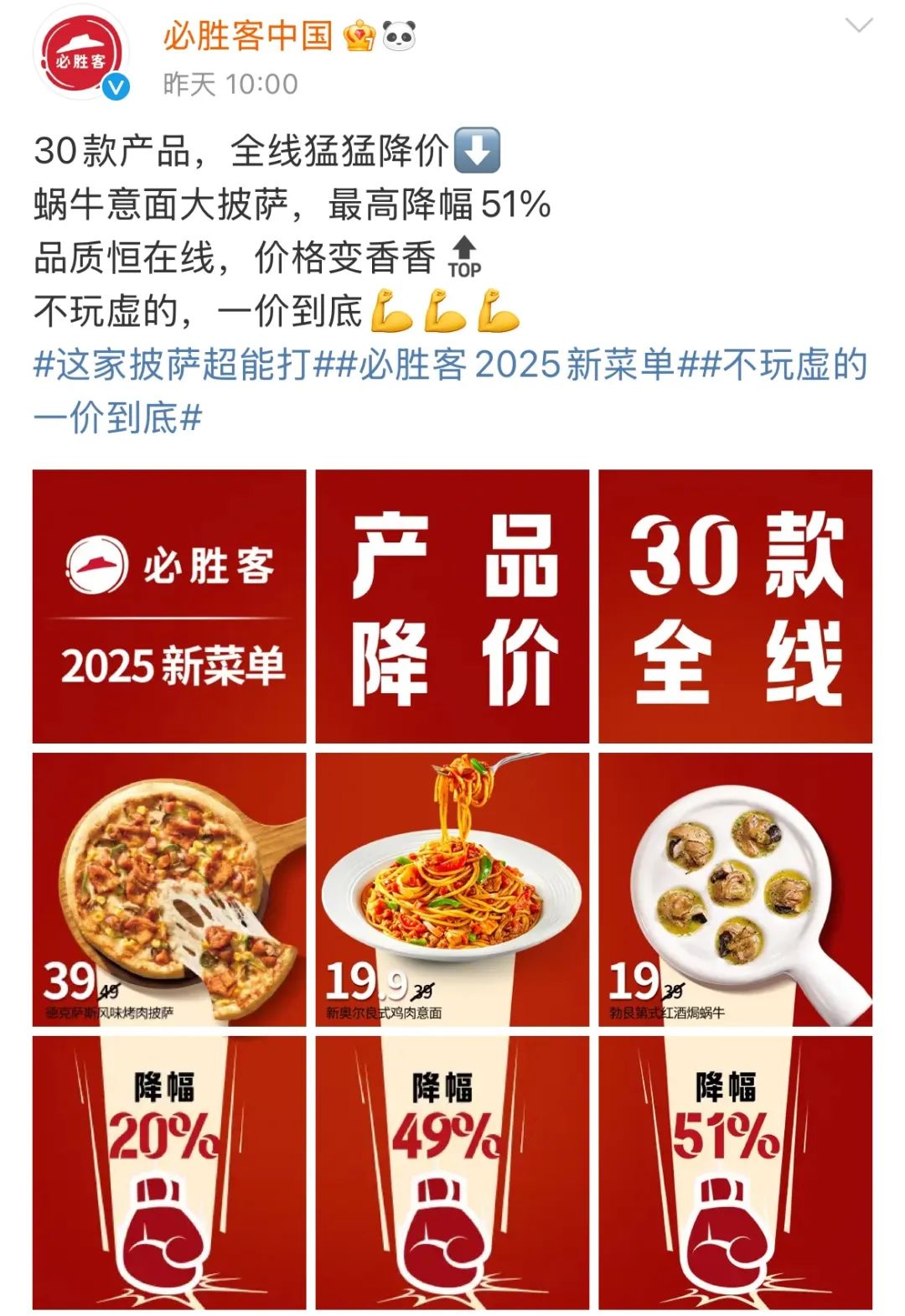View the 30款全线 image tile
This screenshot has height=1316, width=905.
pos(735,606)
